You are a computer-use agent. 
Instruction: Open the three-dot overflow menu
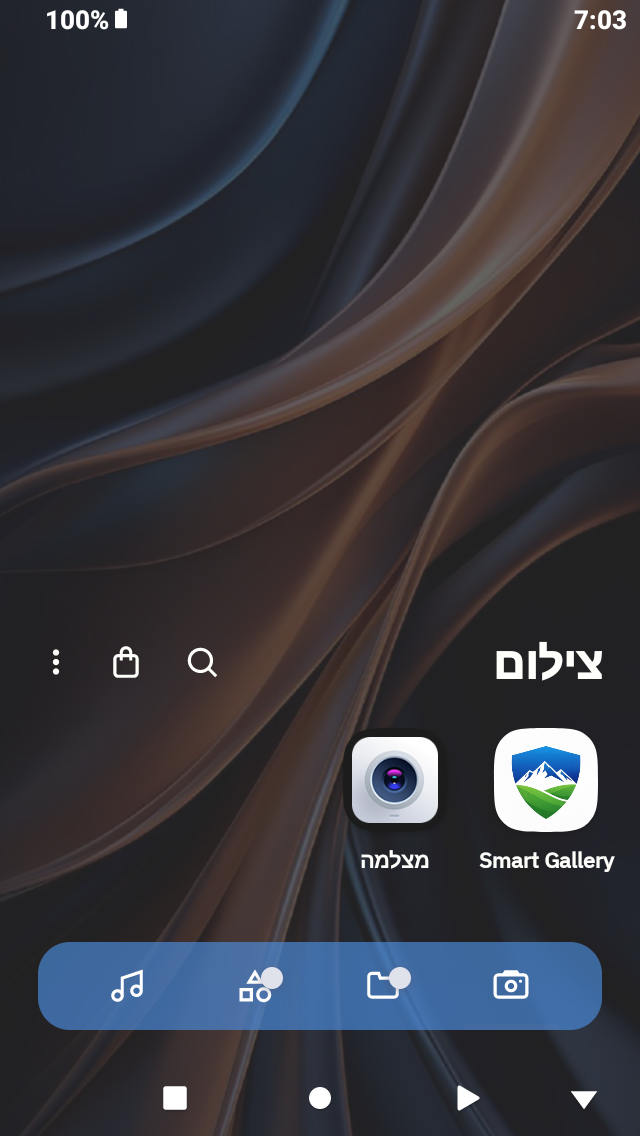click(56, 662)
